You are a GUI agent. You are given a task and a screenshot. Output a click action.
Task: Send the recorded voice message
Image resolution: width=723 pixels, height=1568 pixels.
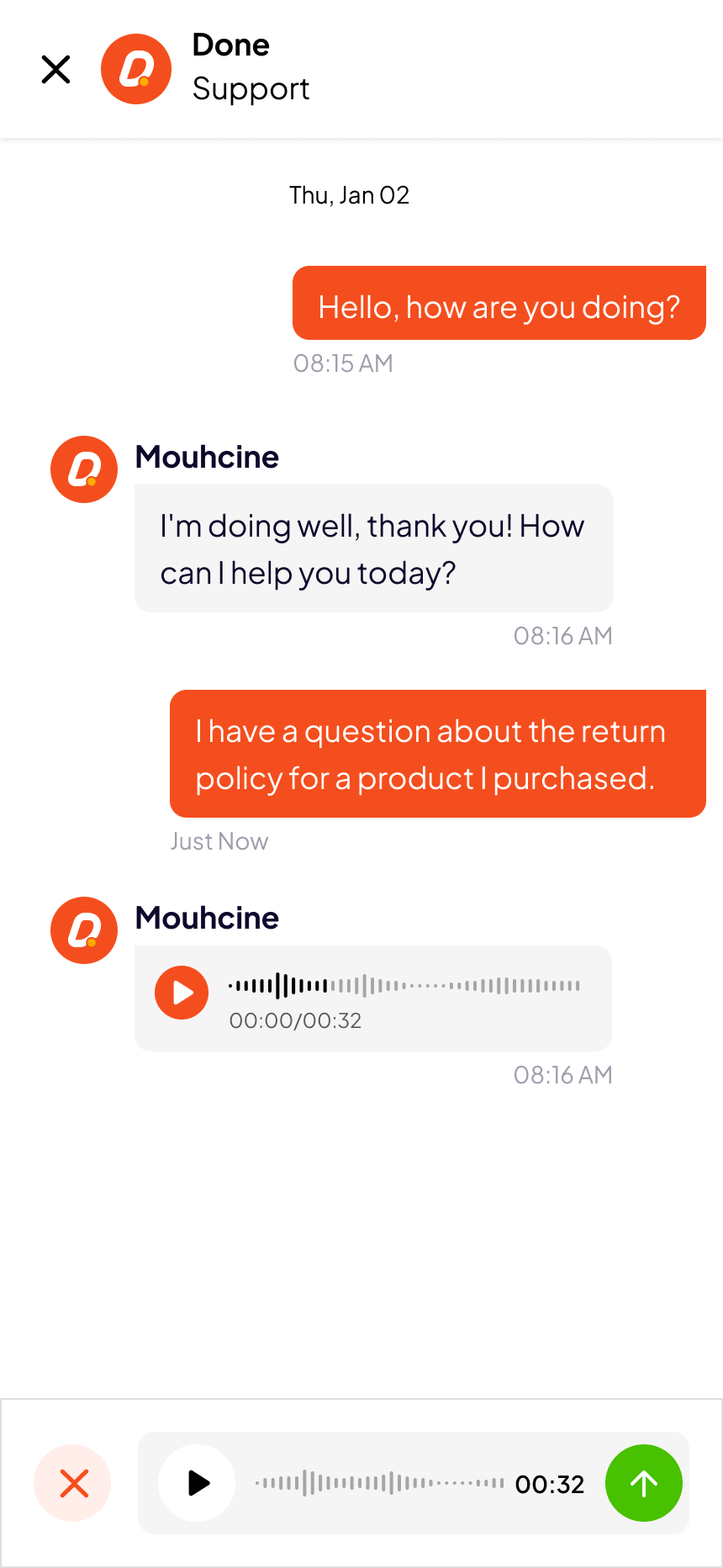tap(643, 1483)
